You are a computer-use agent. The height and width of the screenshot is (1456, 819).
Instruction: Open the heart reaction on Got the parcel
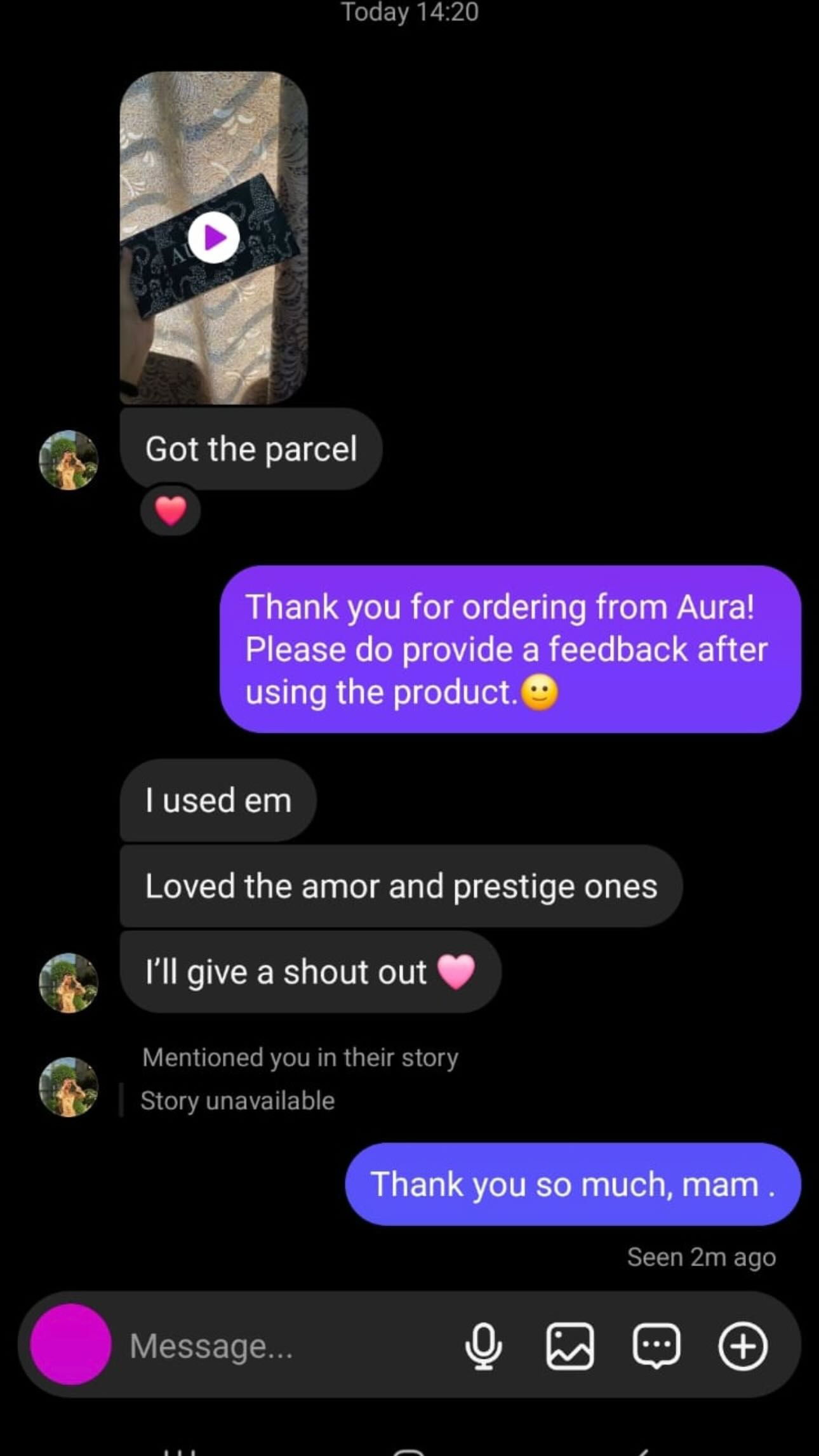(171, 511)
